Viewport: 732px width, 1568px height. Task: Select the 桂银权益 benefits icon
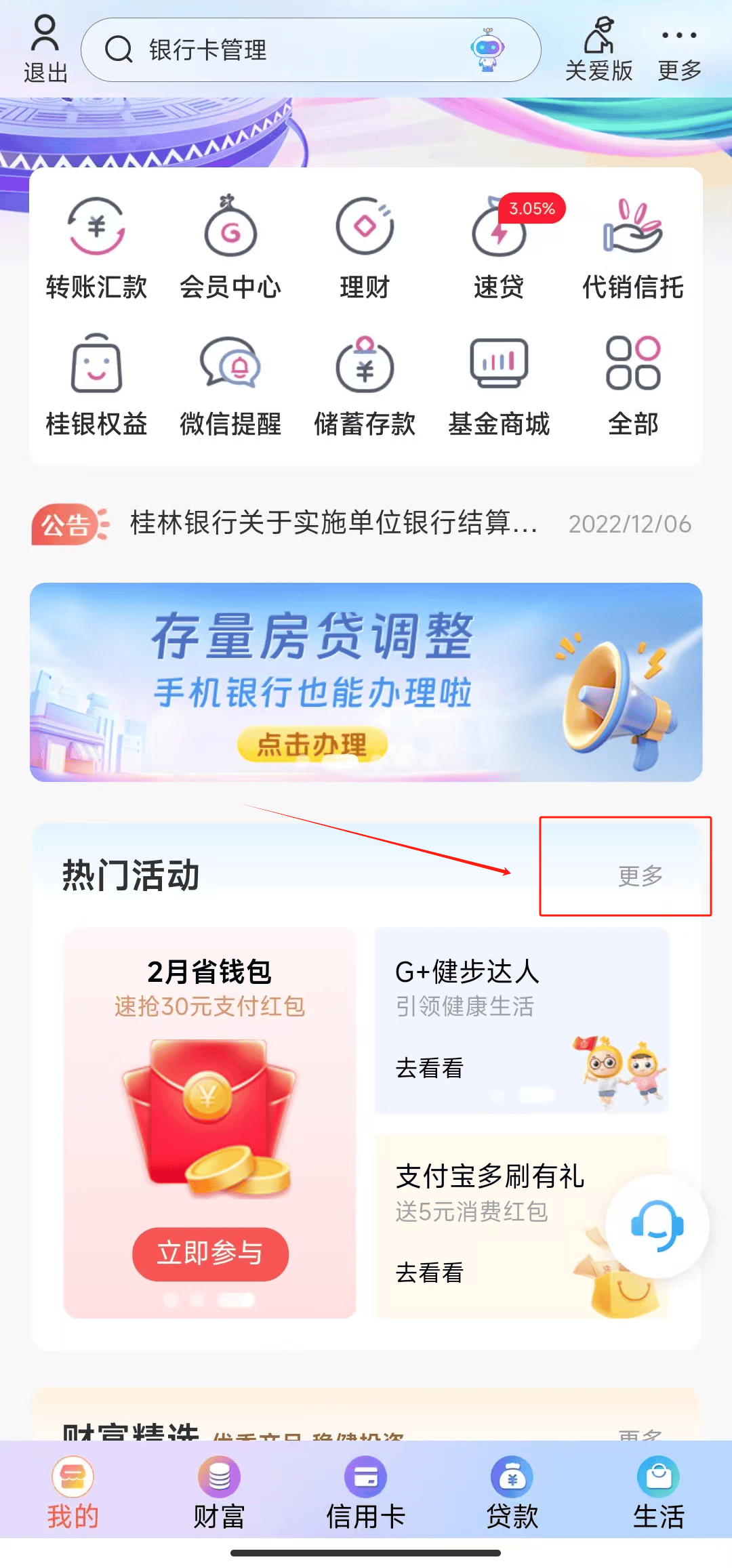point(95,386)
